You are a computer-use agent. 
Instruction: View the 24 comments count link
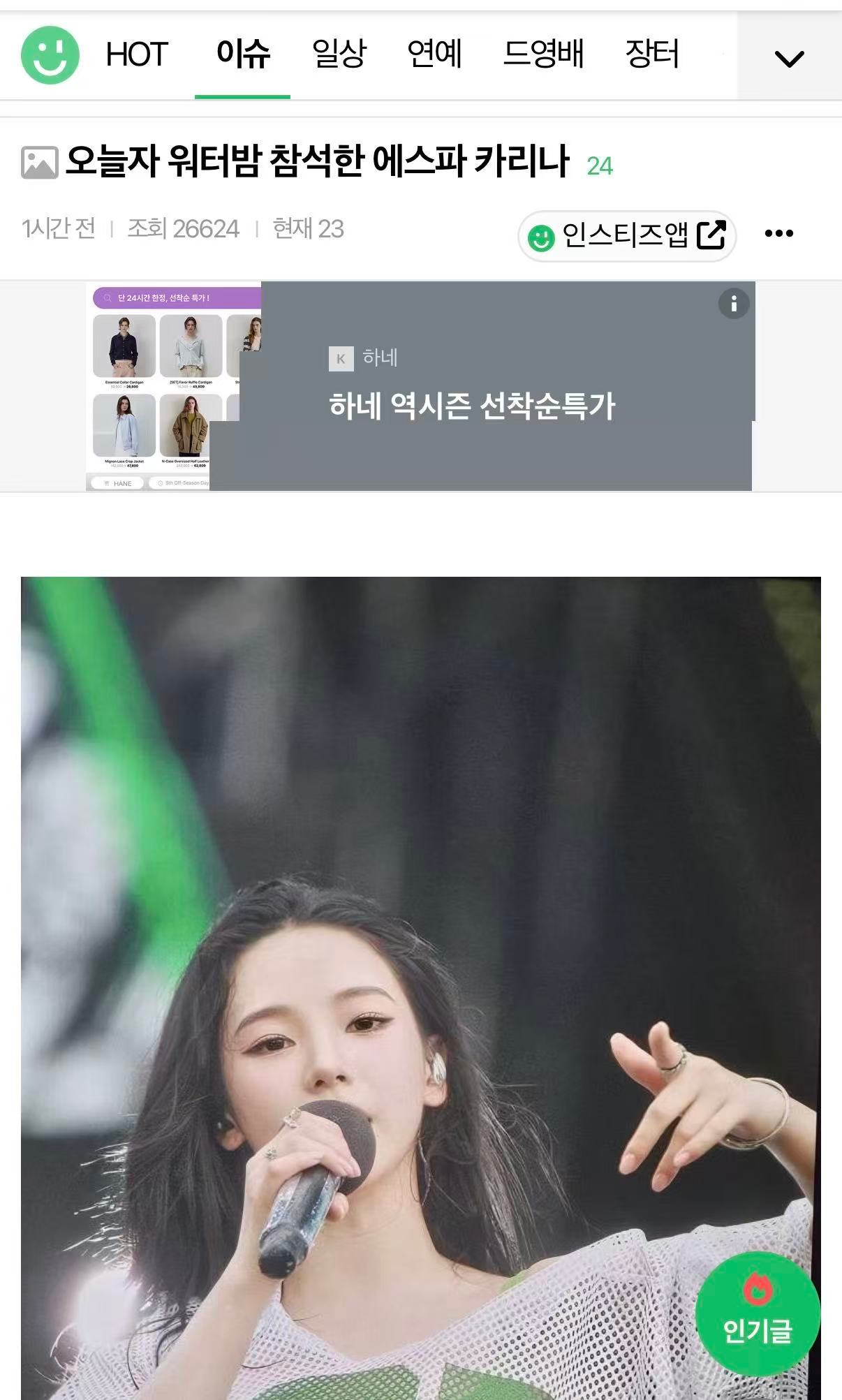600,166
